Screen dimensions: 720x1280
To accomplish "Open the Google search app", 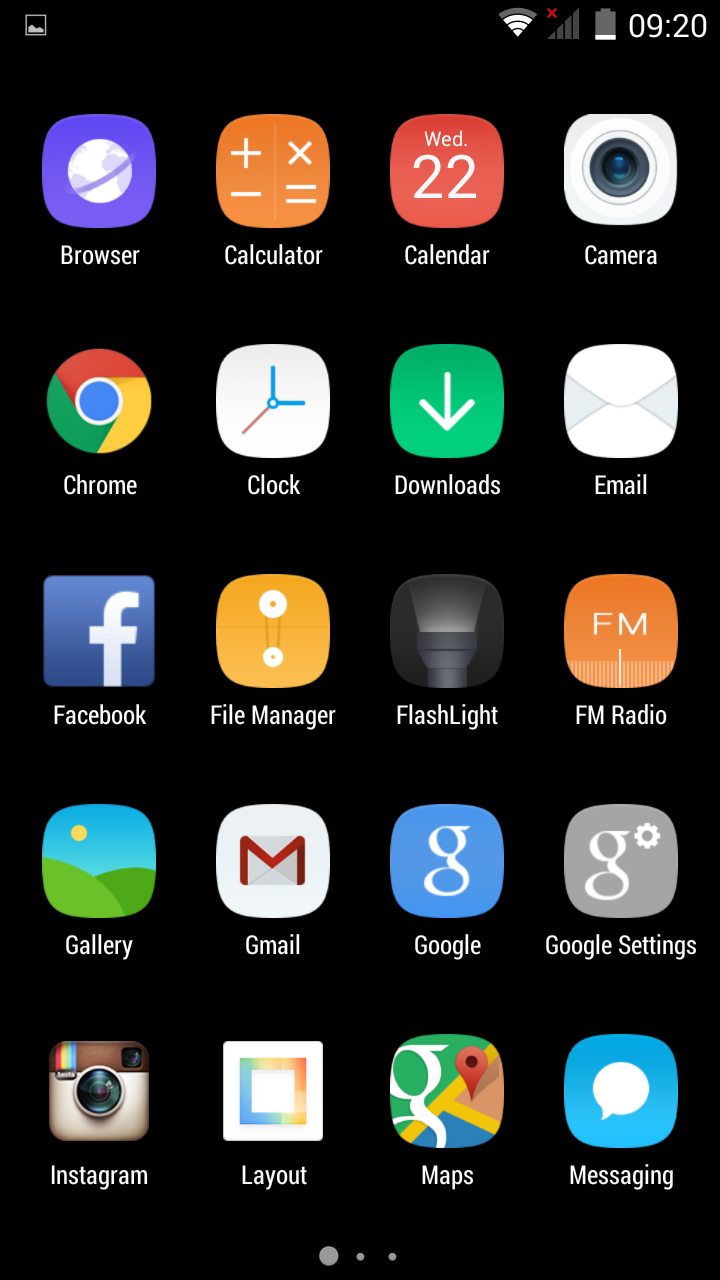I will tap(447, 860).
